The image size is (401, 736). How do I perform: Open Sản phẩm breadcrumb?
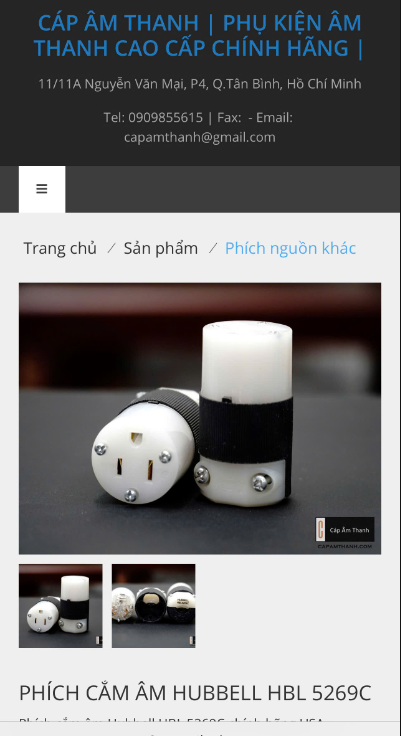click(161, 248)
